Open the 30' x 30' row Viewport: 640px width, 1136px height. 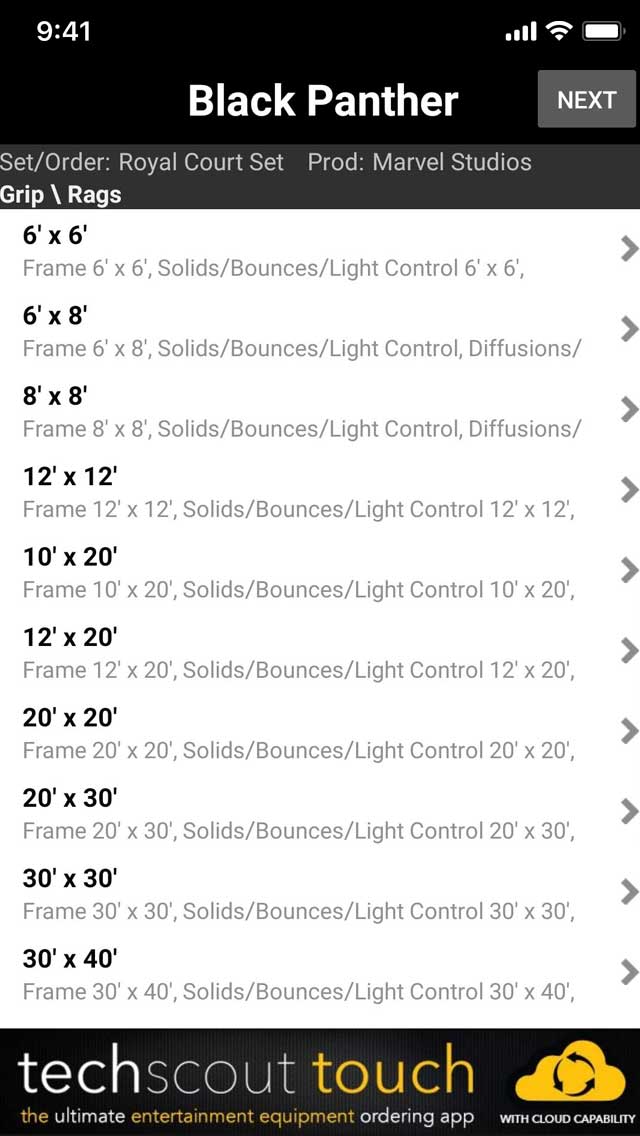(320, 894)
